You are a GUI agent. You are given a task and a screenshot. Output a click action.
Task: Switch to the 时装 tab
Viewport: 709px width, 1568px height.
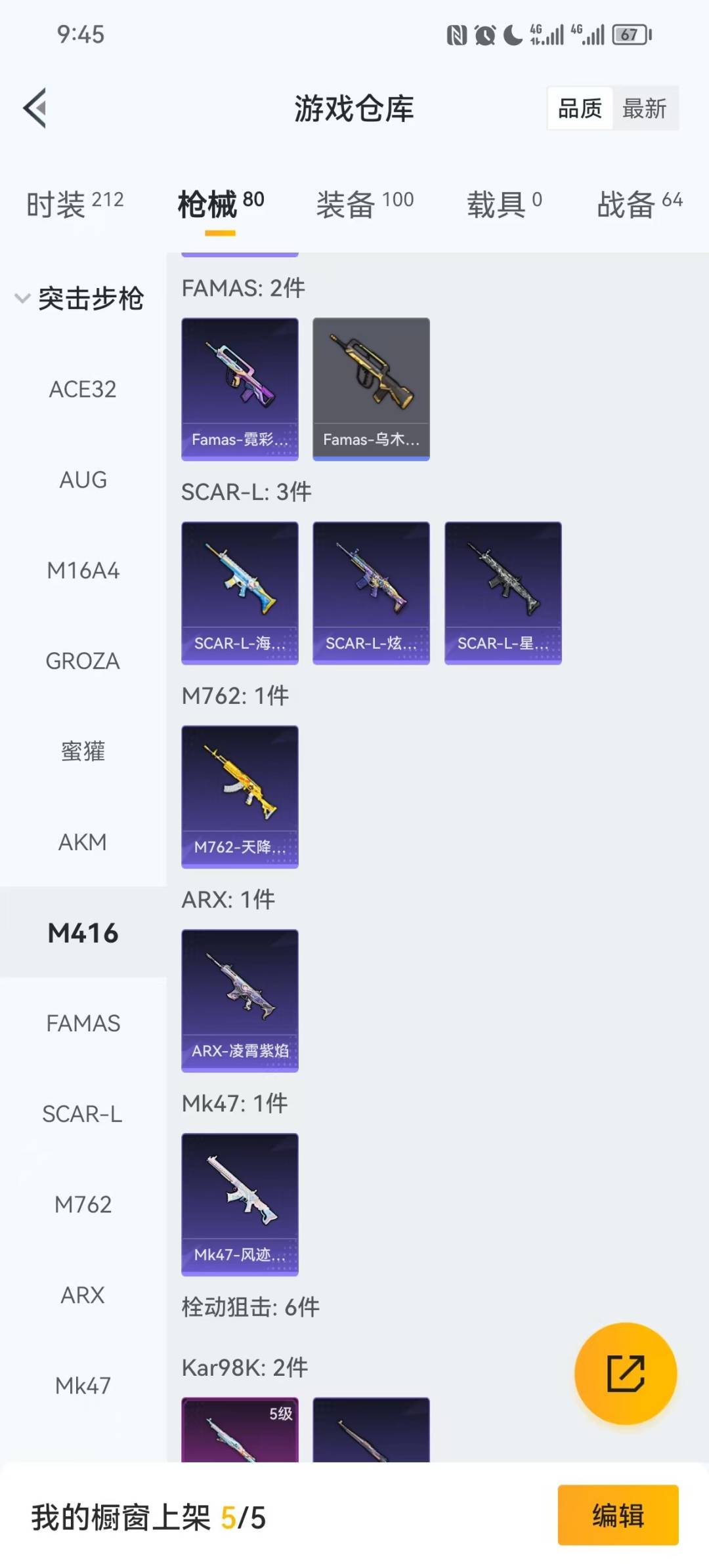point(75,204)
